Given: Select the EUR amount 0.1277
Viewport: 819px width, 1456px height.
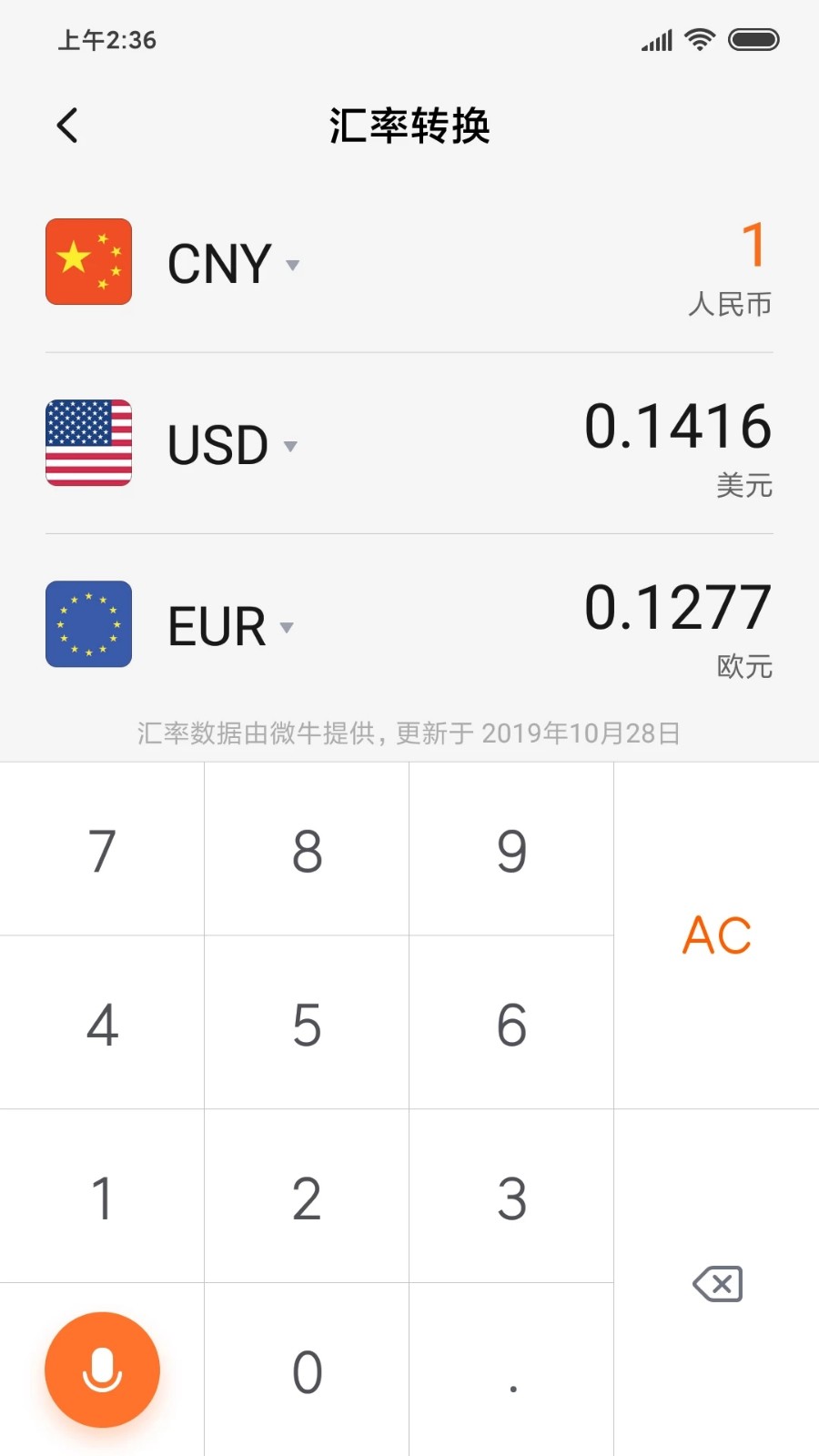Looking at the screenshot, I should click(x=678, y=608).
